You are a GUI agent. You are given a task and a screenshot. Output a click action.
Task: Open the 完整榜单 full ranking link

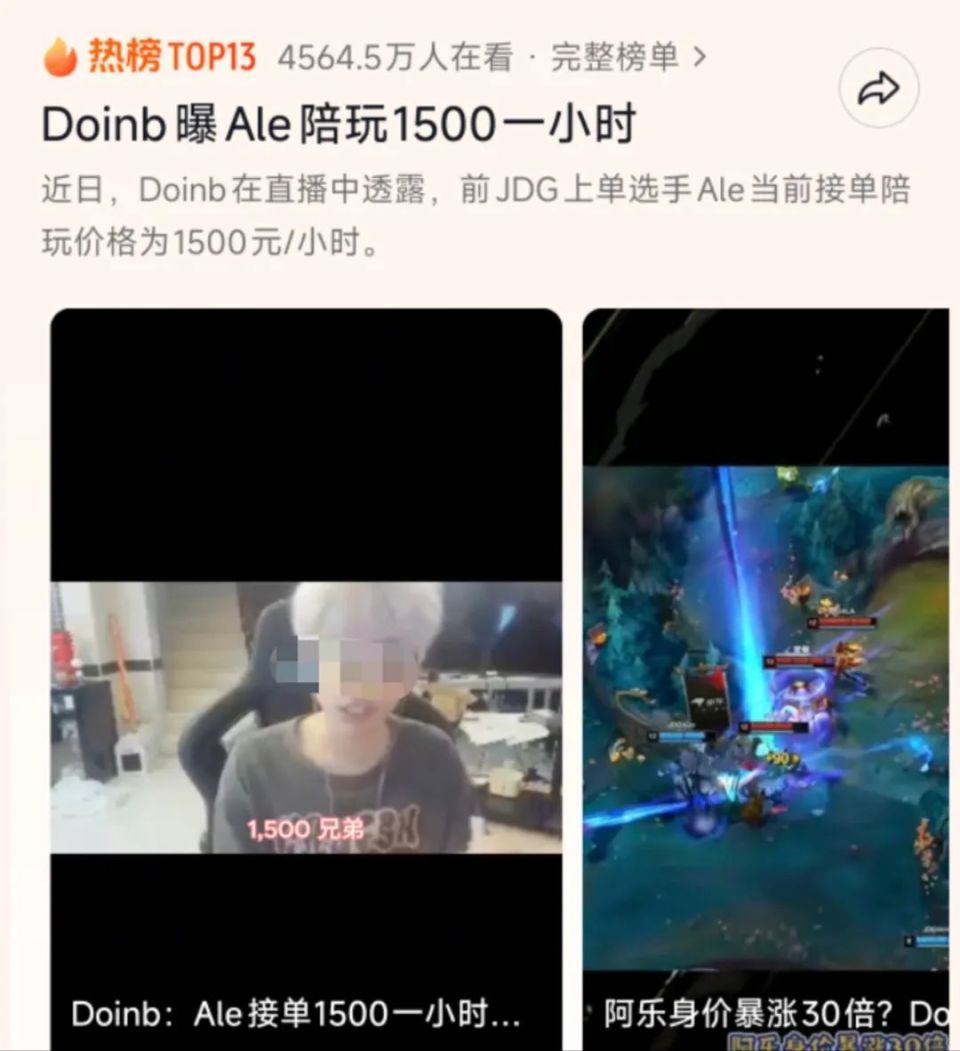(628, 57)
